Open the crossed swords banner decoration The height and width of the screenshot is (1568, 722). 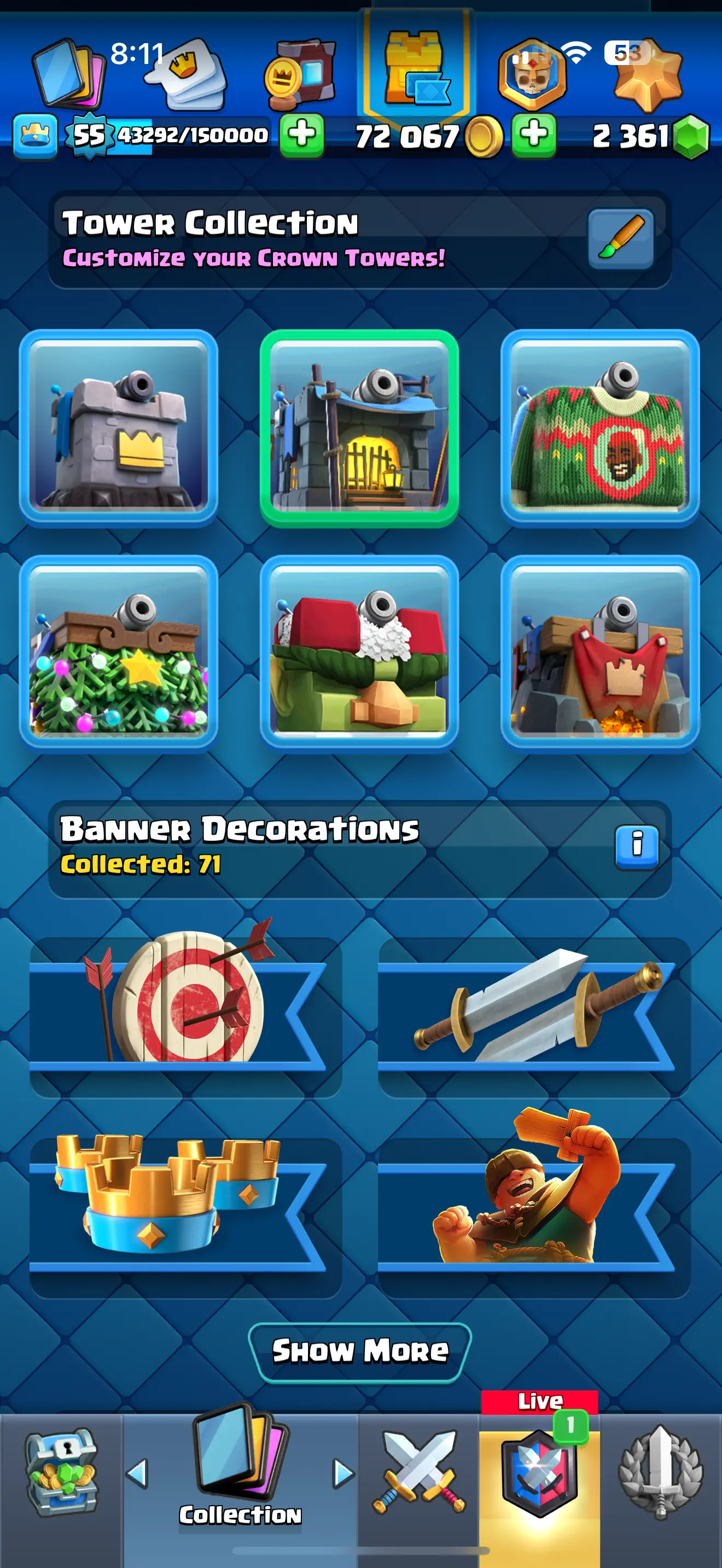pos(534,1010)
